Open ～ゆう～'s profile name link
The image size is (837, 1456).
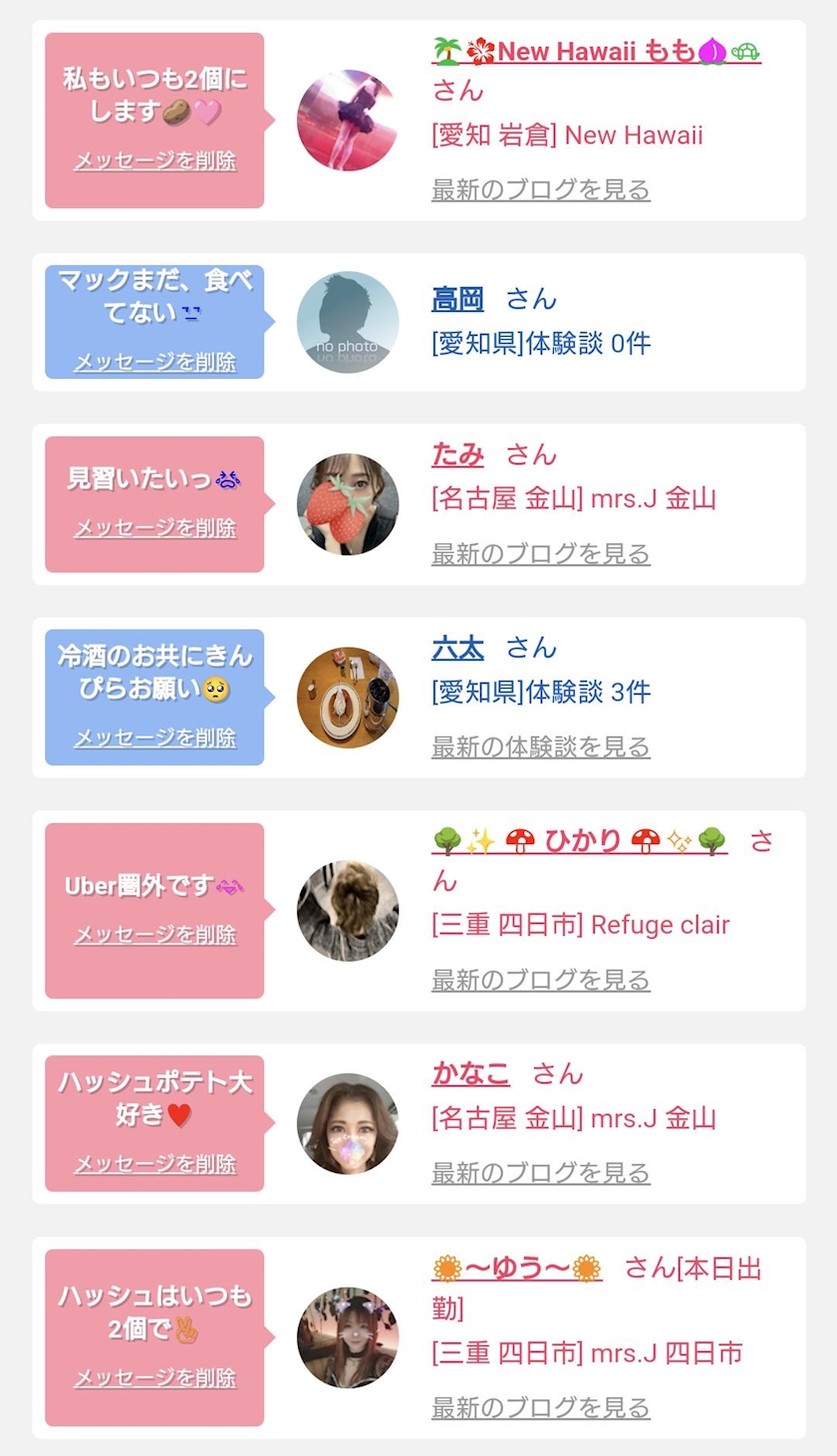[x=517, y=1269]
